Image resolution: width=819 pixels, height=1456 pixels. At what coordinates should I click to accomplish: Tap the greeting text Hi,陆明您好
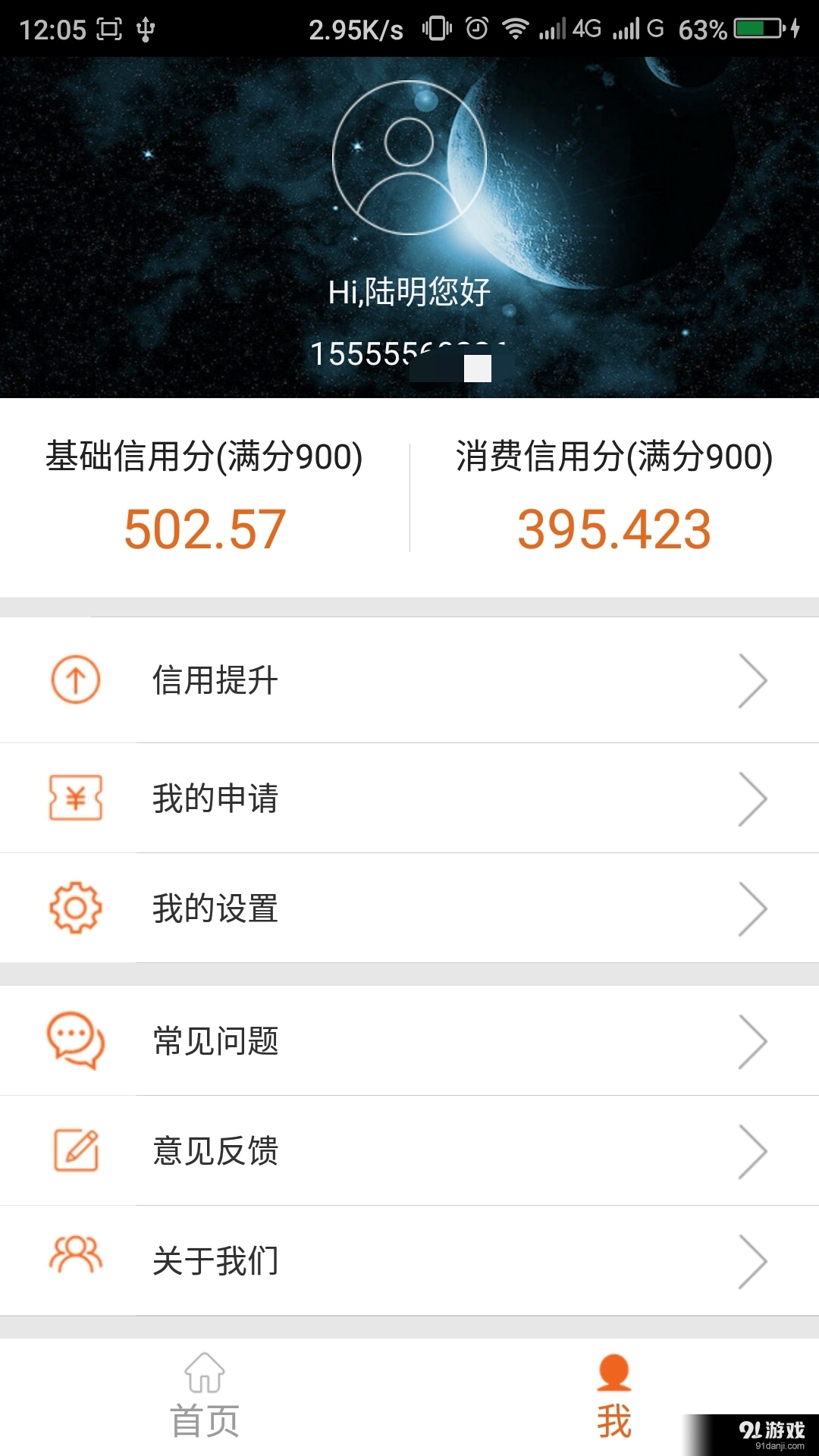(x=409, y=292)
